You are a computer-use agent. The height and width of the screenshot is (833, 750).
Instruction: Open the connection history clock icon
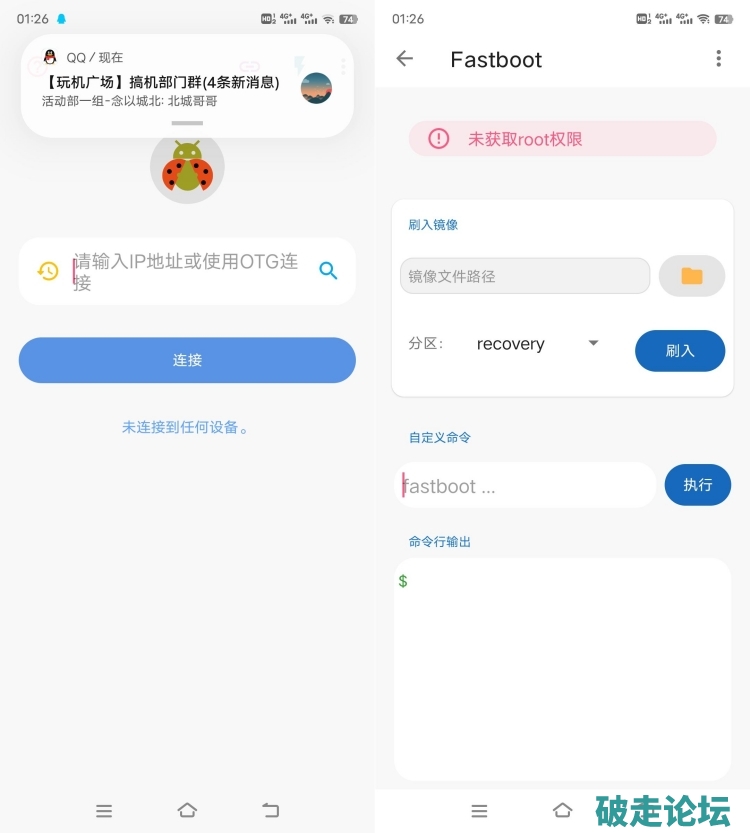(48, 271)
